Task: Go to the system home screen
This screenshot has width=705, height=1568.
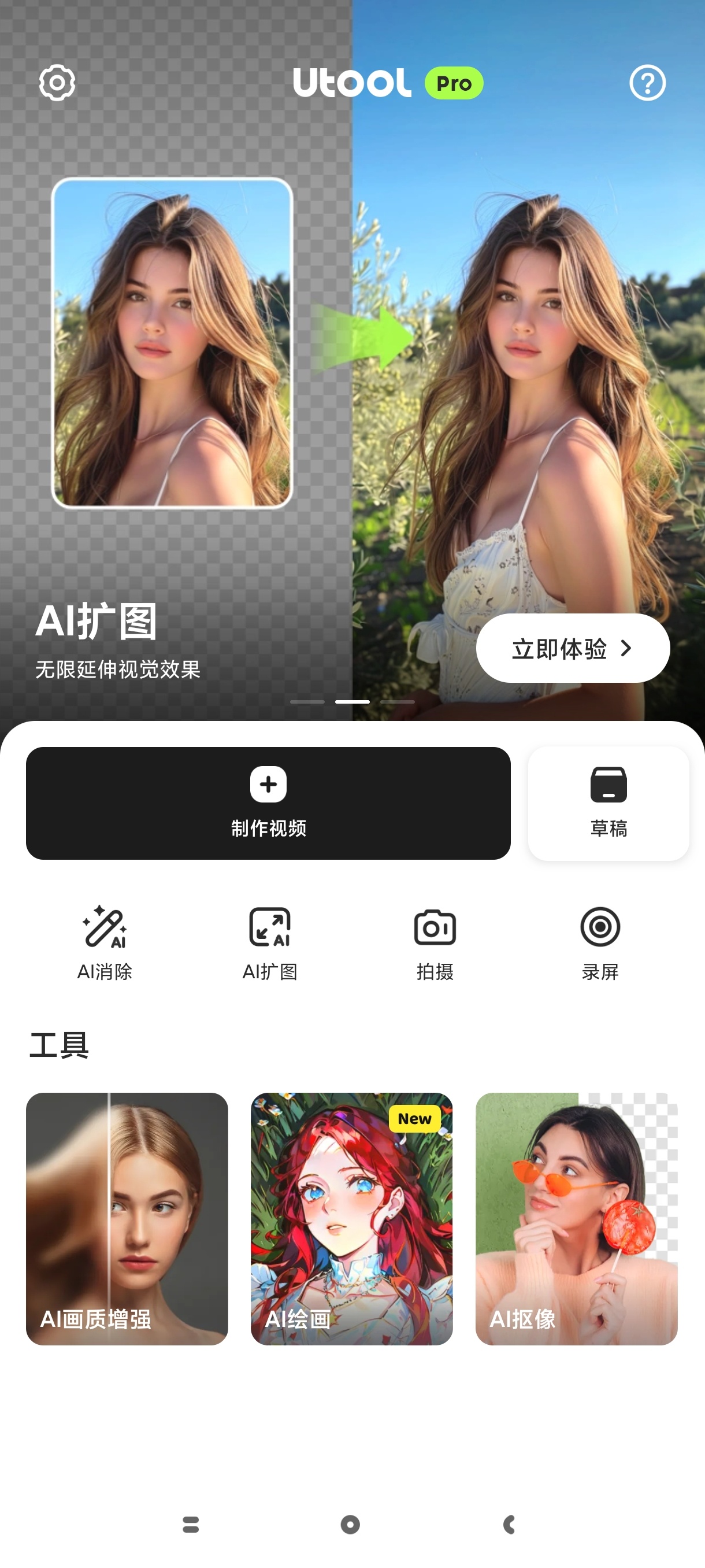Action: point(350,1524)
